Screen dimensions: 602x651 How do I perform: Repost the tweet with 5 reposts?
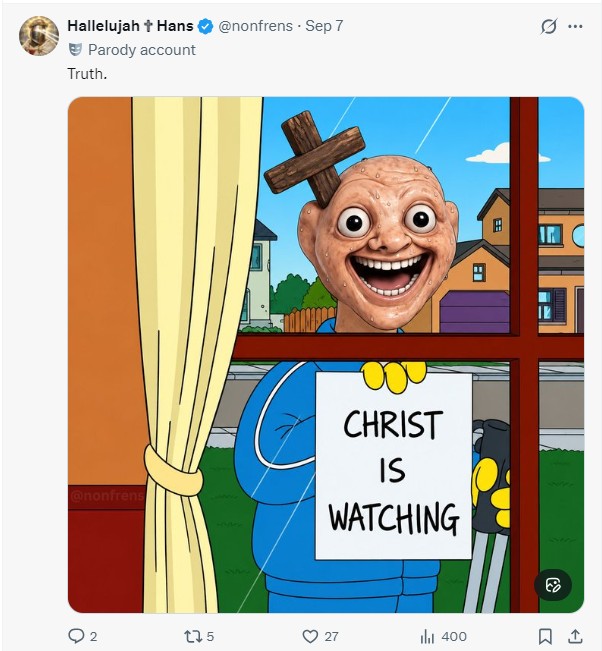click(x=199, y=636)
